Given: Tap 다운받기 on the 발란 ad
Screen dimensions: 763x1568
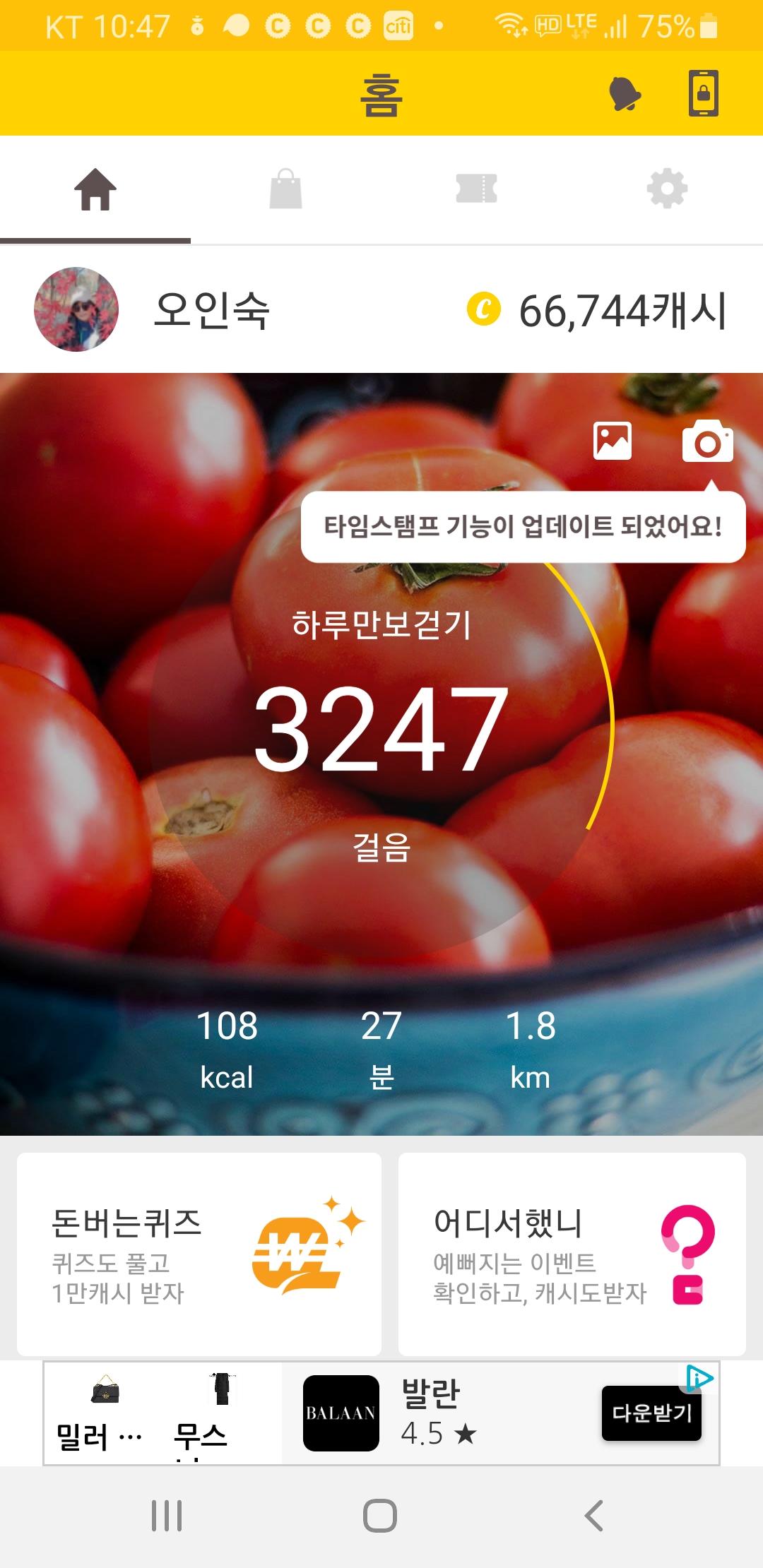Looking at the screenshot, I should [651, 1413].
